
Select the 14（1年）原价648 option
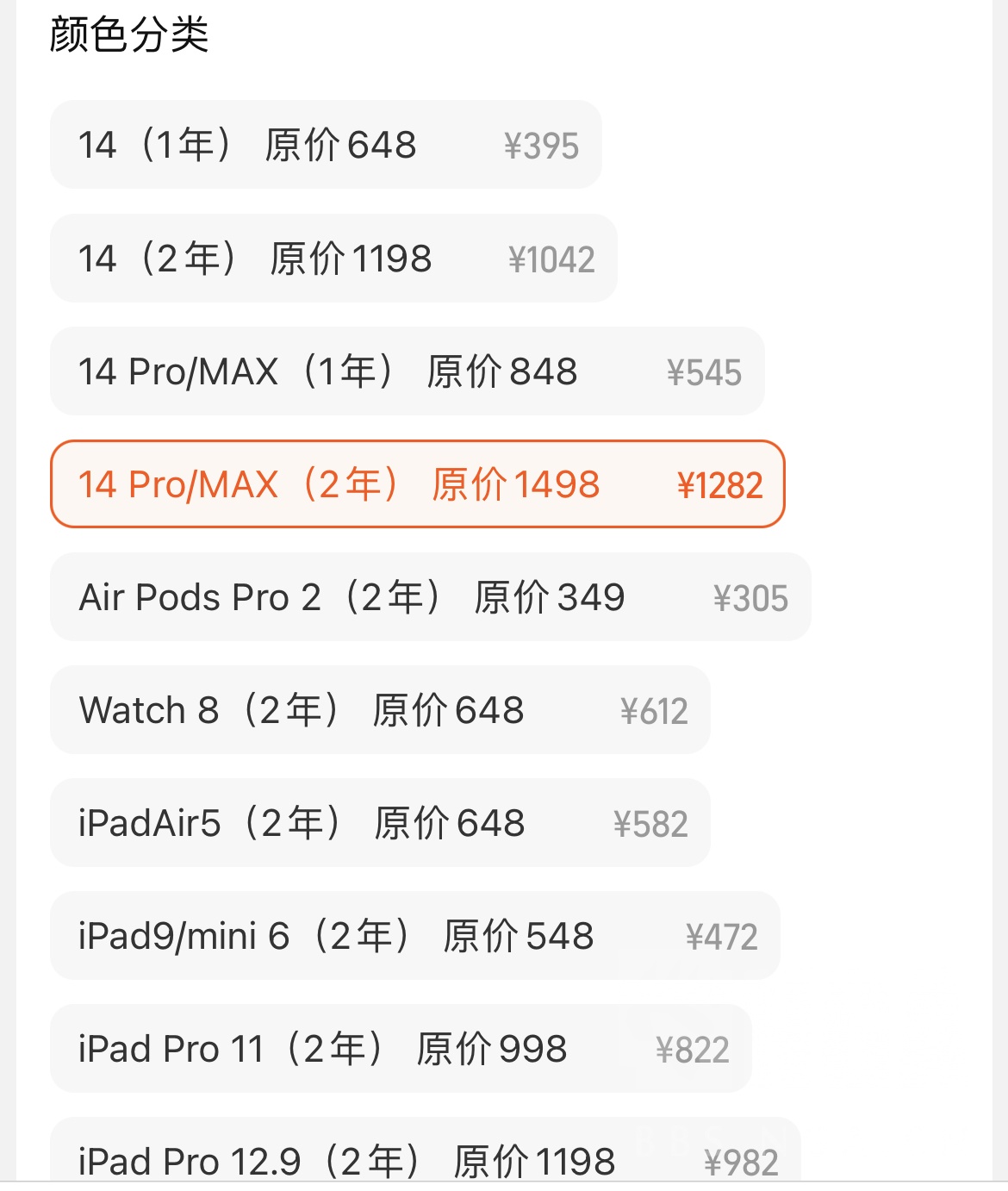(250, 145)
